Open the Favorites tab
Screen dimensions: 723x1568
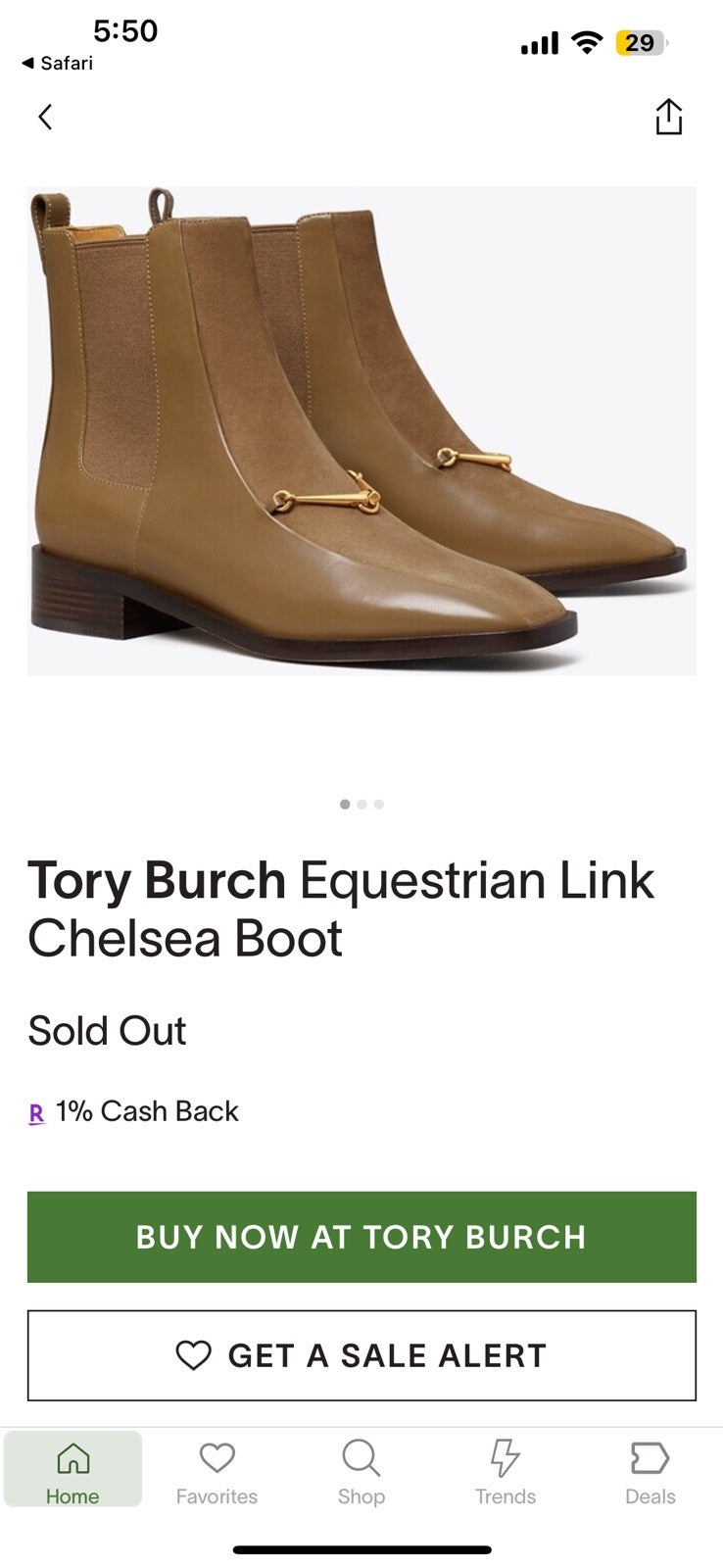(217, 1472)
